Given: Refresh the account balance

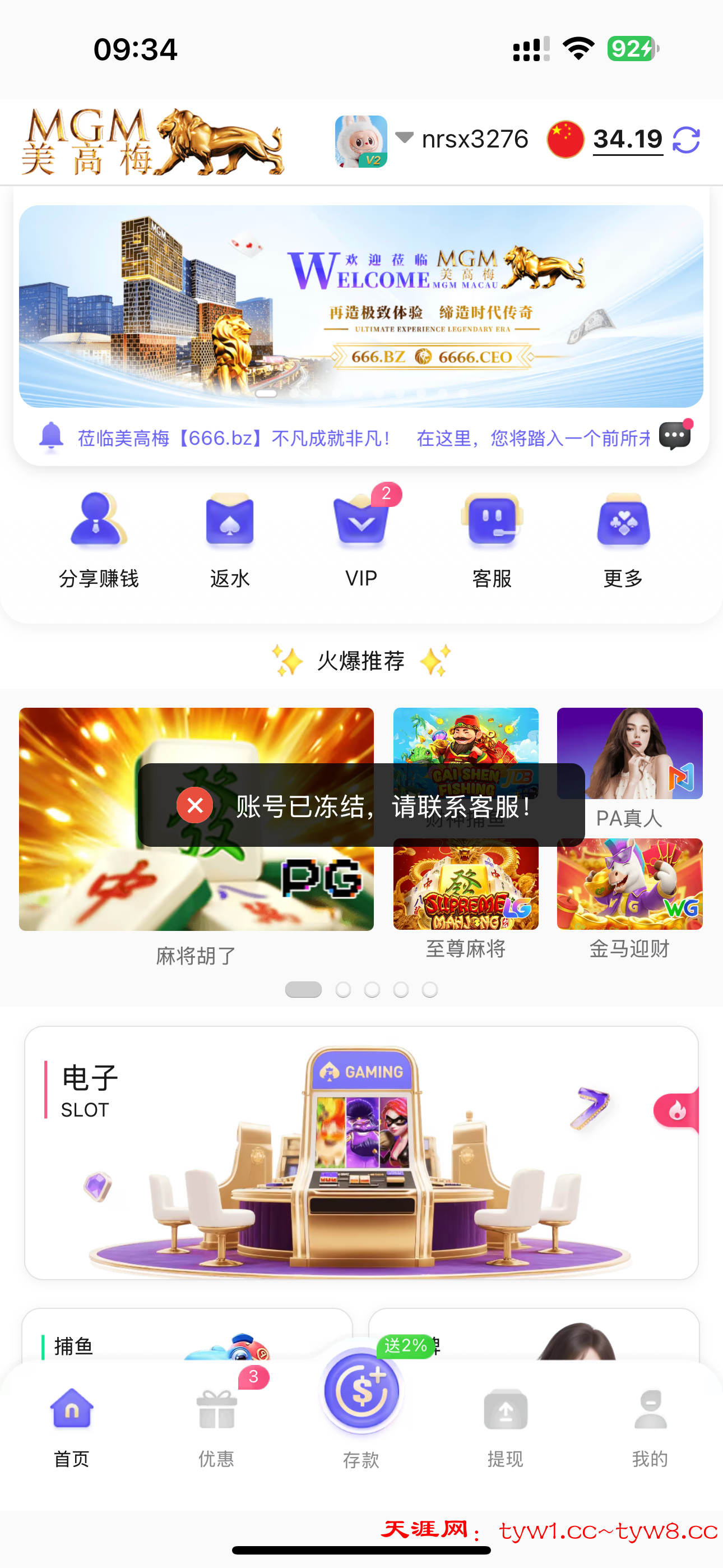Looking at the screenshot, I should point(686,140).
